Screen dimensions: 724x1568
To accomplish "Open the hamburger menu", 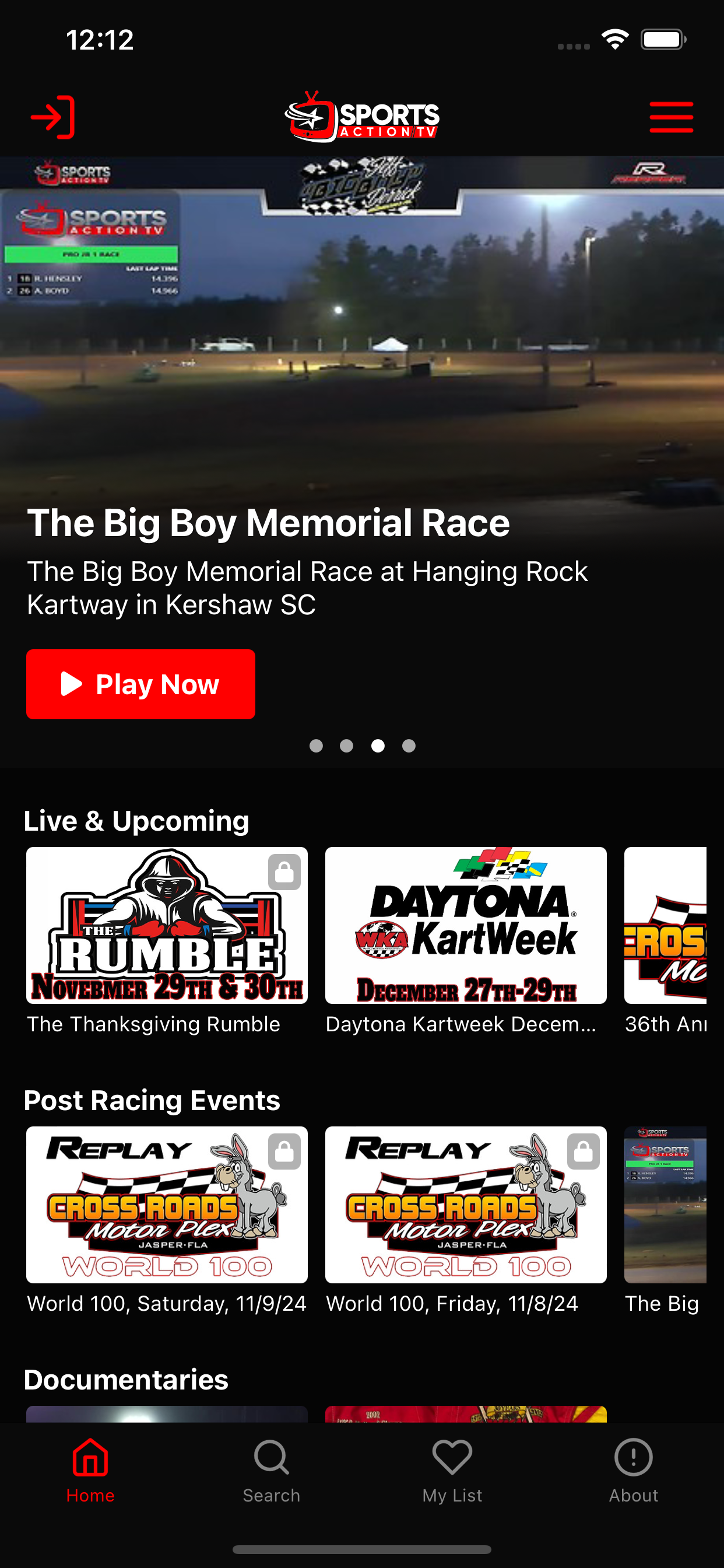I will tap(671, 117).
